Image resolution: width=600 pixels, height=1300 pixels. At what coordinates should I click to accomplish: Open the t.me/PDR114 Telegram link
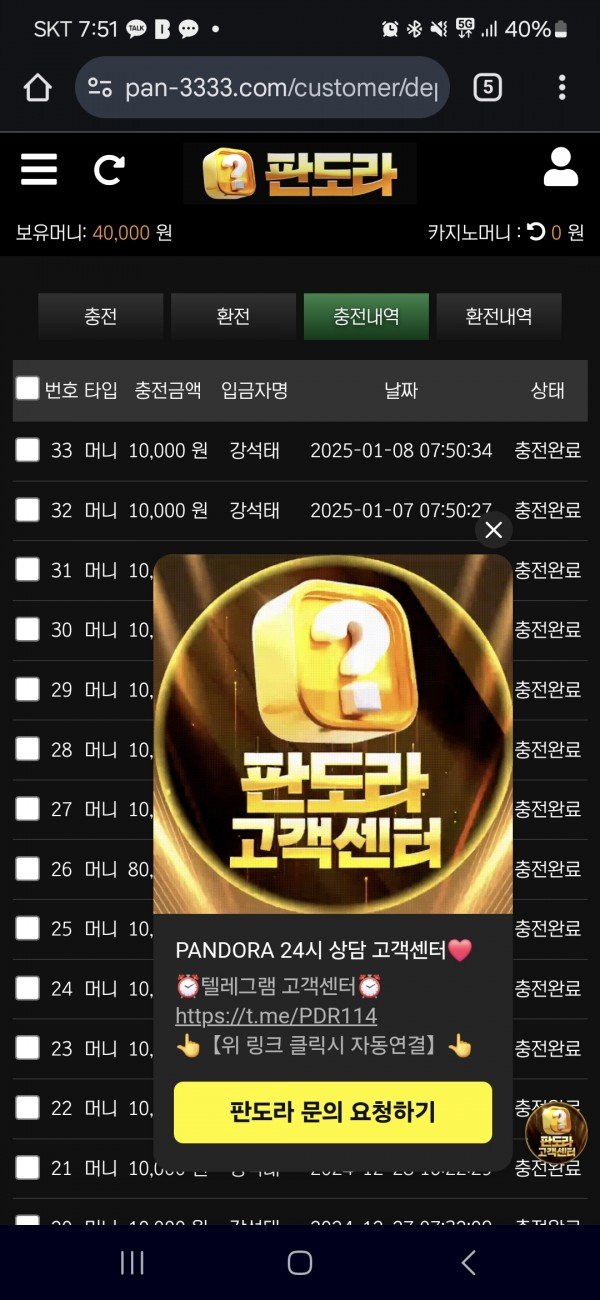pos(276,1016)
